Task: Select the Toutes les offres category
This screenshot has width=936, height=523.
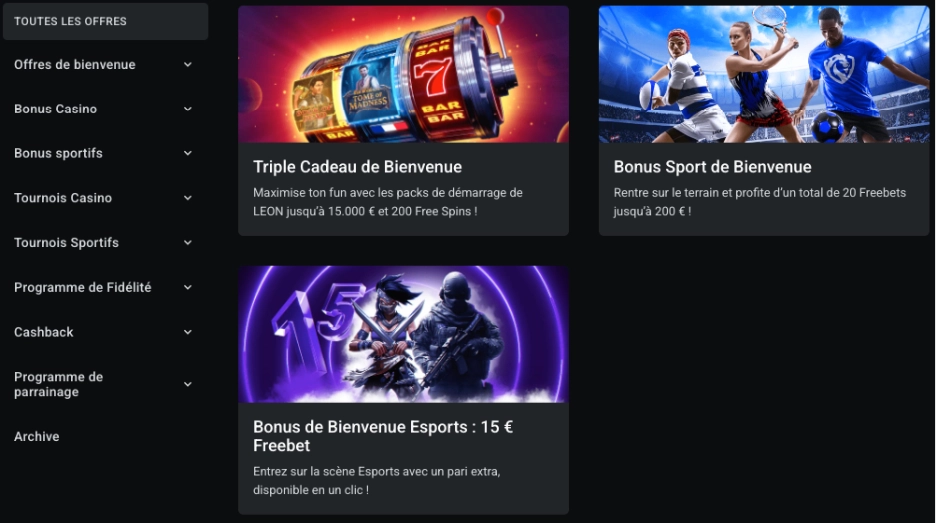Action: tap(105, 21)
